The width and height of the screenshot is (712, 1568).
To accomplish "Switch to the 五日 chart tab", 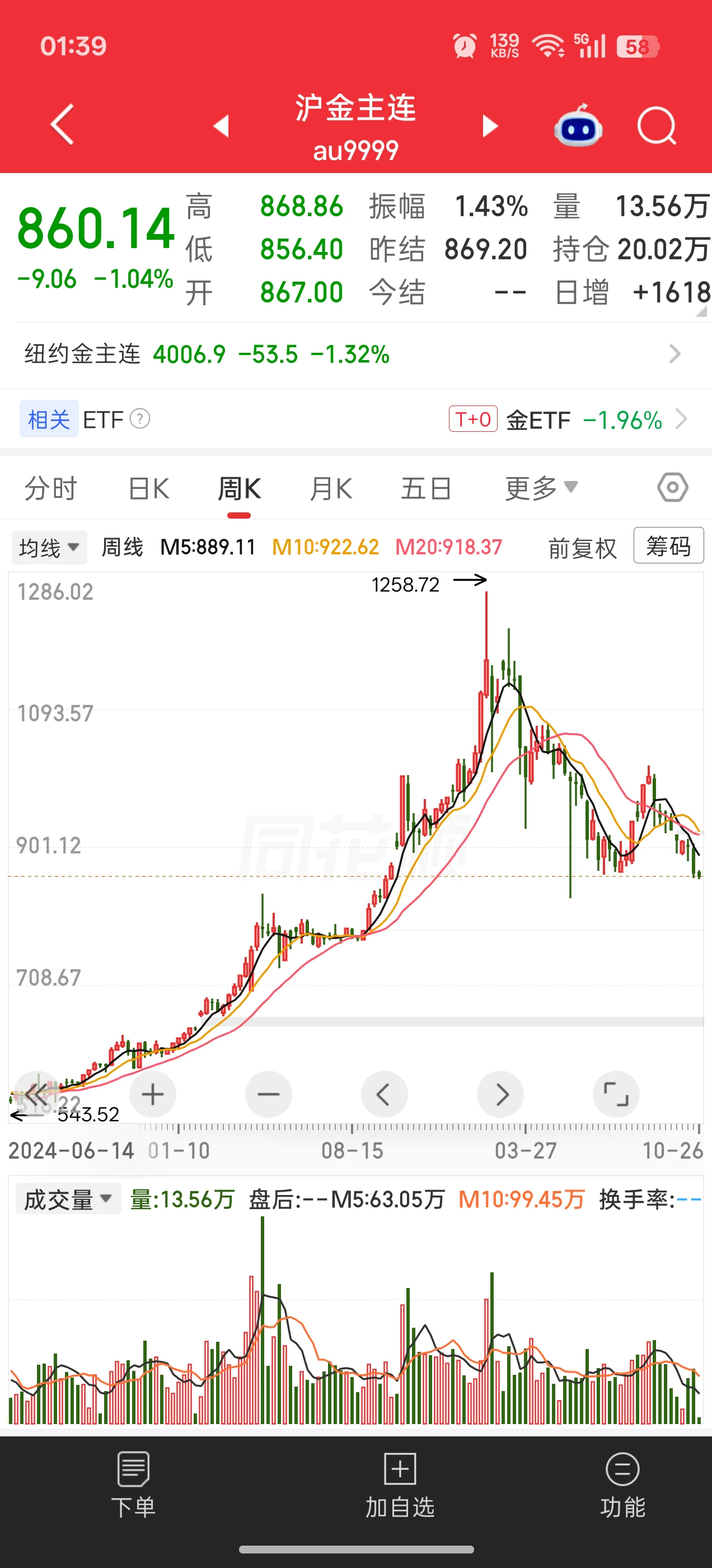I will [x=426, y=489].
